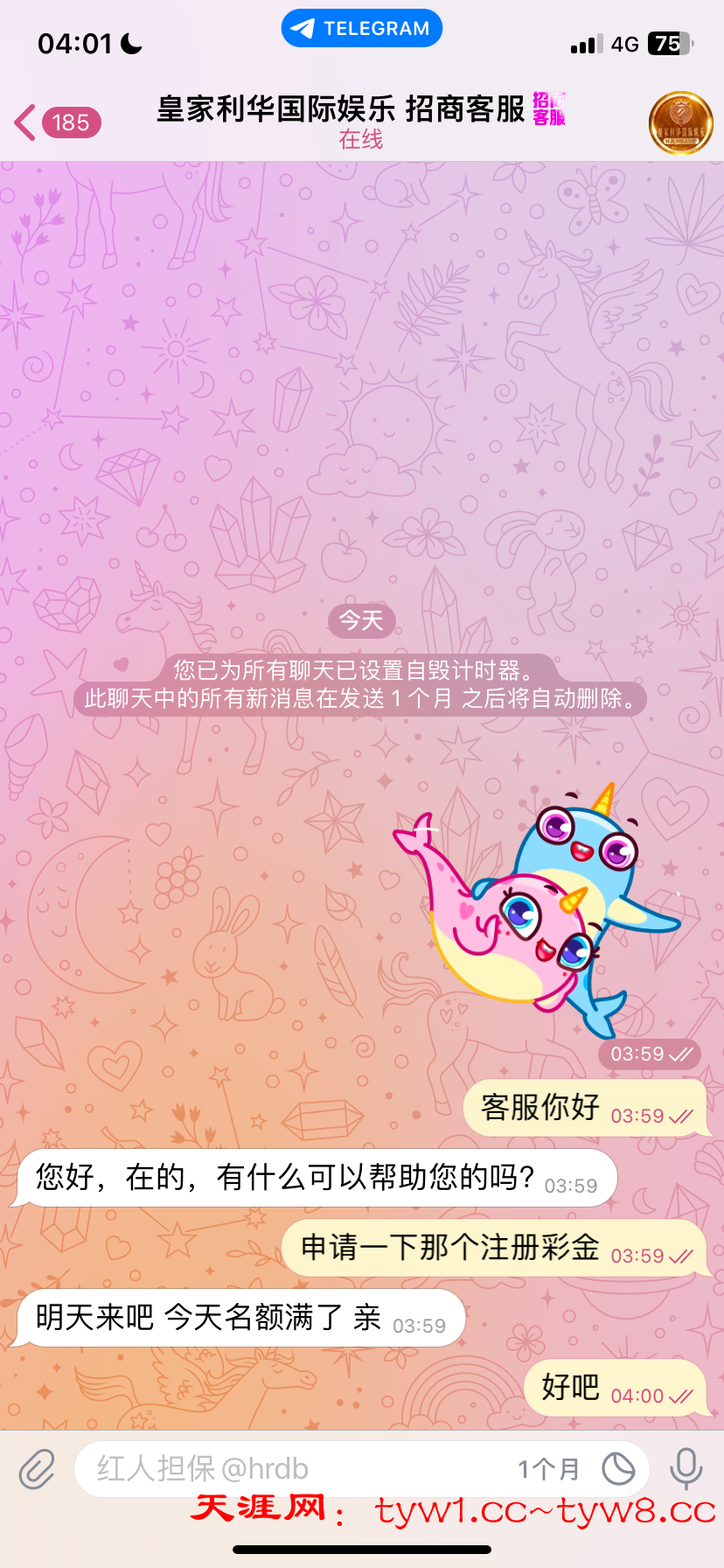
Task: Record a voice message with the microphone
Action: click(686, 1468)
